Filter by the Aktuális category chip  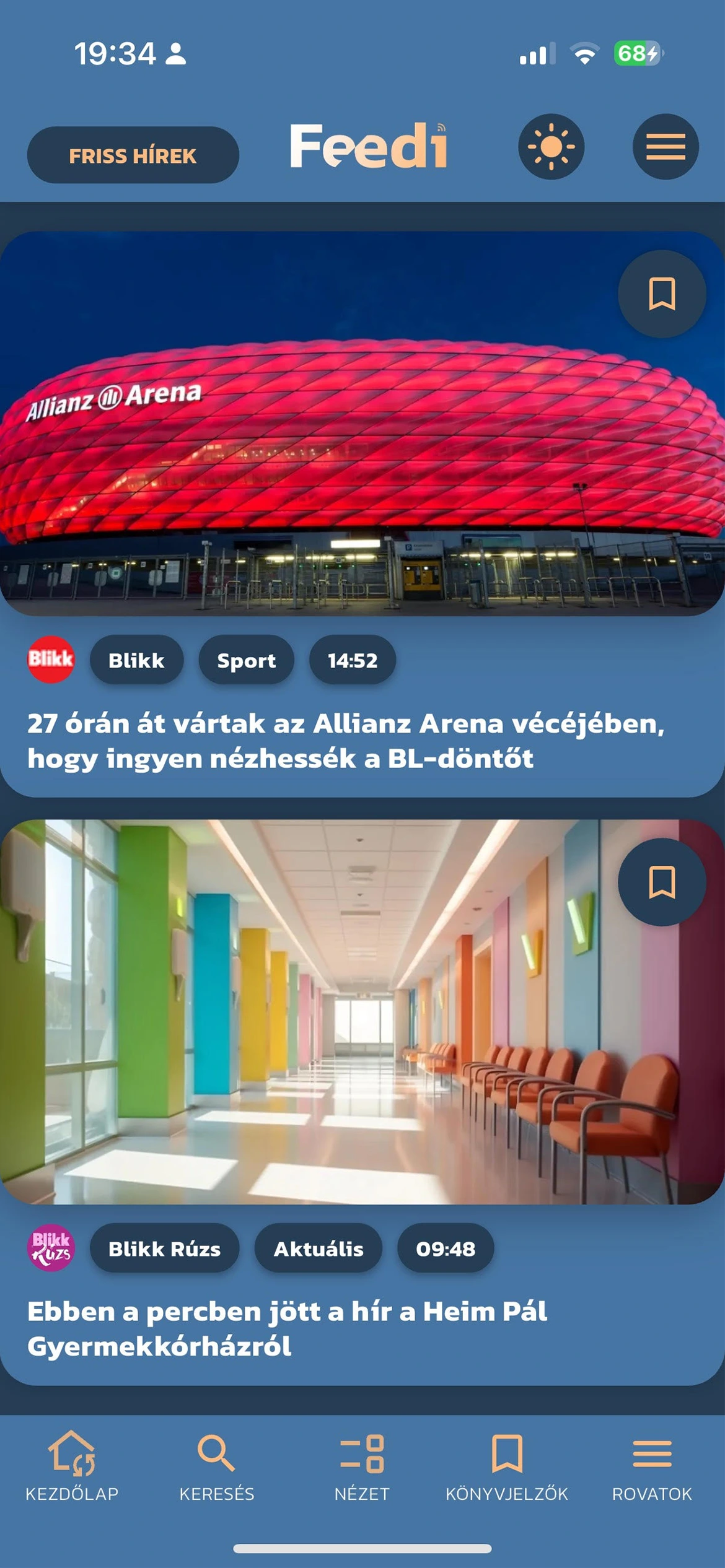point(319,1248)
